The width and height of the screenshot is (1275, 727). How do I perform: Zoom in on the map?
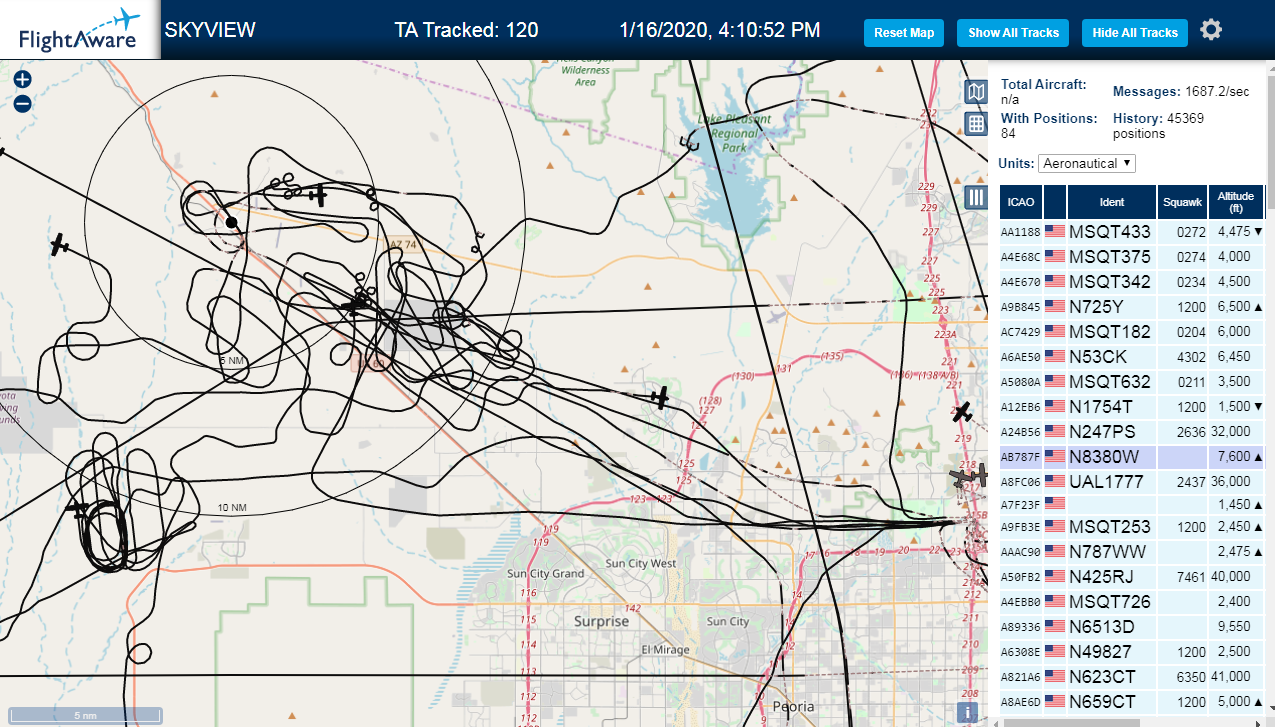(23, 80)
